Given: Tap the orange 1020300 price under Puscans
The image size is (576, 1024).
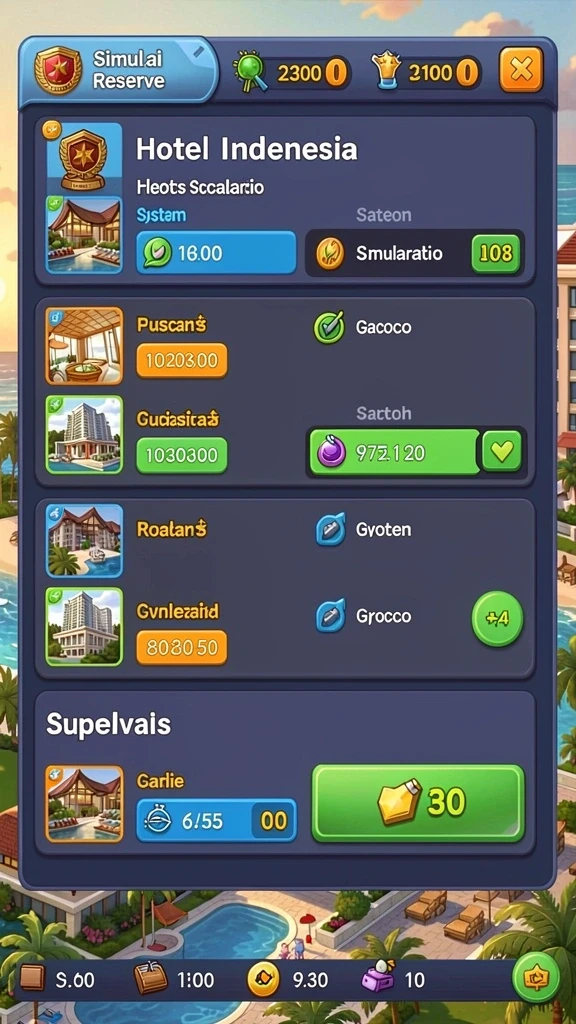Looking at the screenshot, I should click(x=182, y=360).
